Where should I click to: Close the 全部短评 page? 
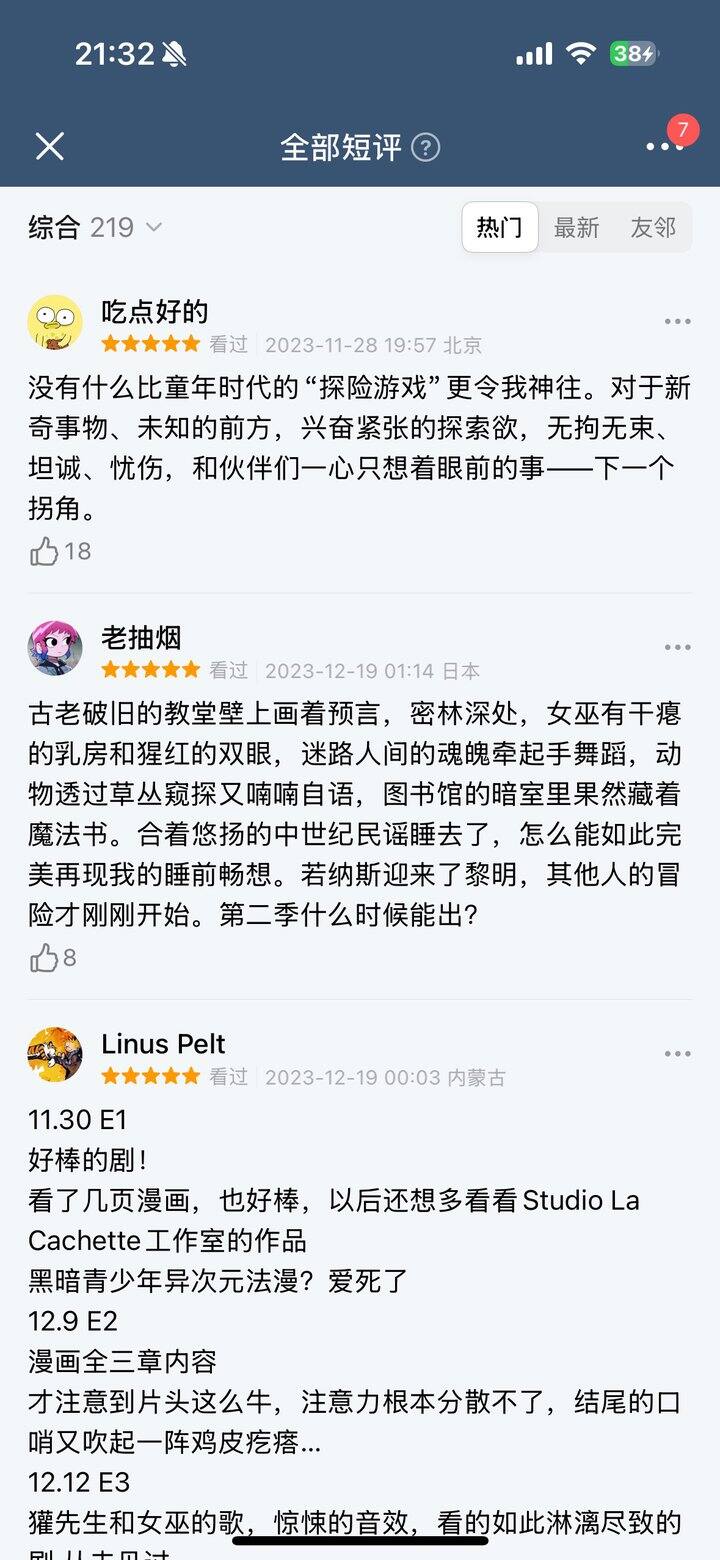(49, 147)
